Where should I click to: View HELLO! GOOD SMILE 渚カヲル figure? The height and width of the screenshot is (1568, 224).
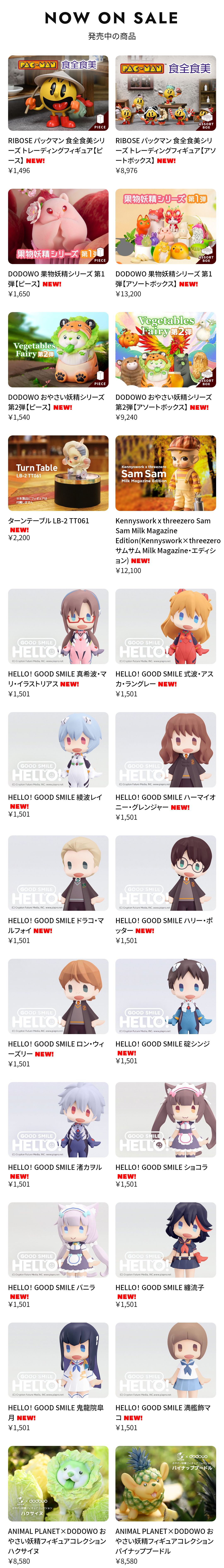58,1120
